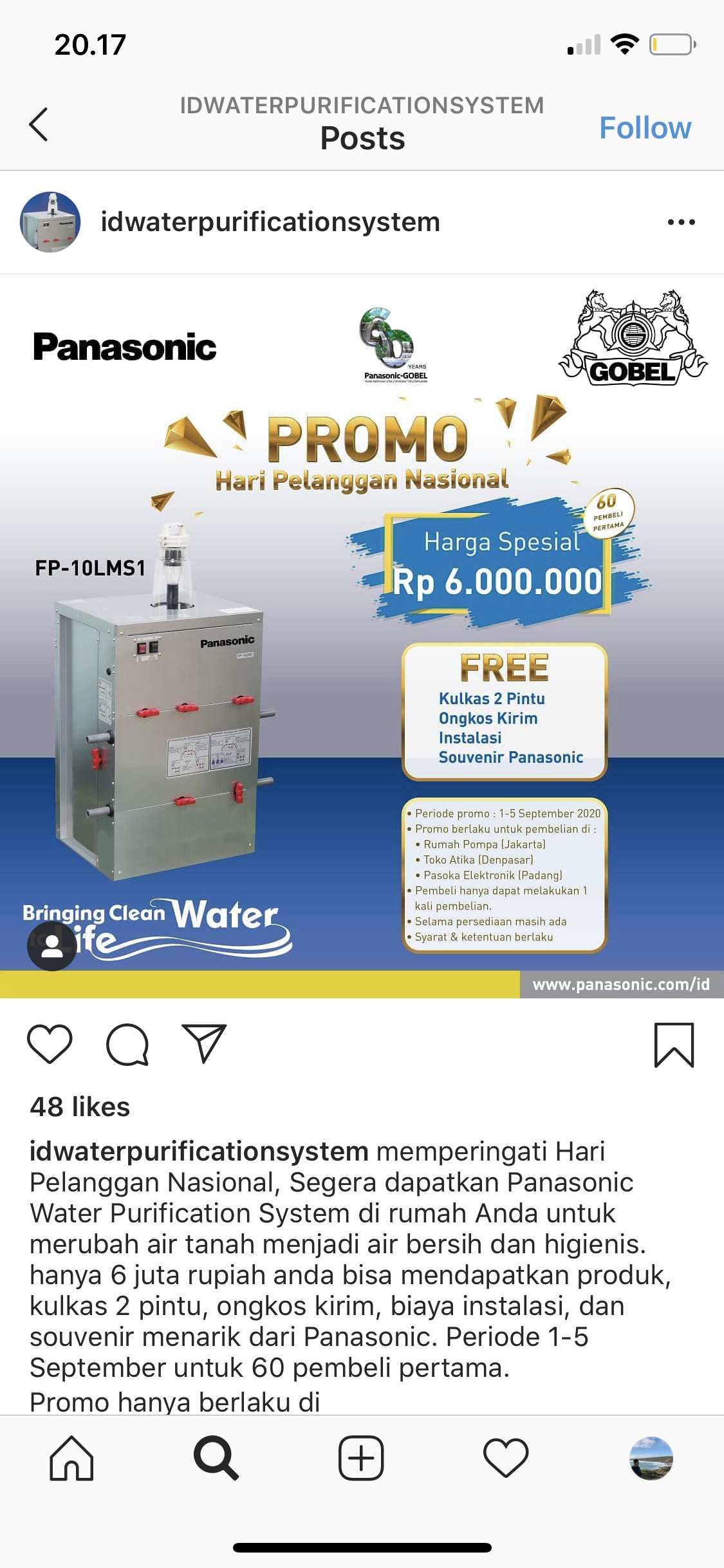View the 48 likes list
This screenshot has width=724, height=1568.
pyautogui.click(x=80, y=1107)
